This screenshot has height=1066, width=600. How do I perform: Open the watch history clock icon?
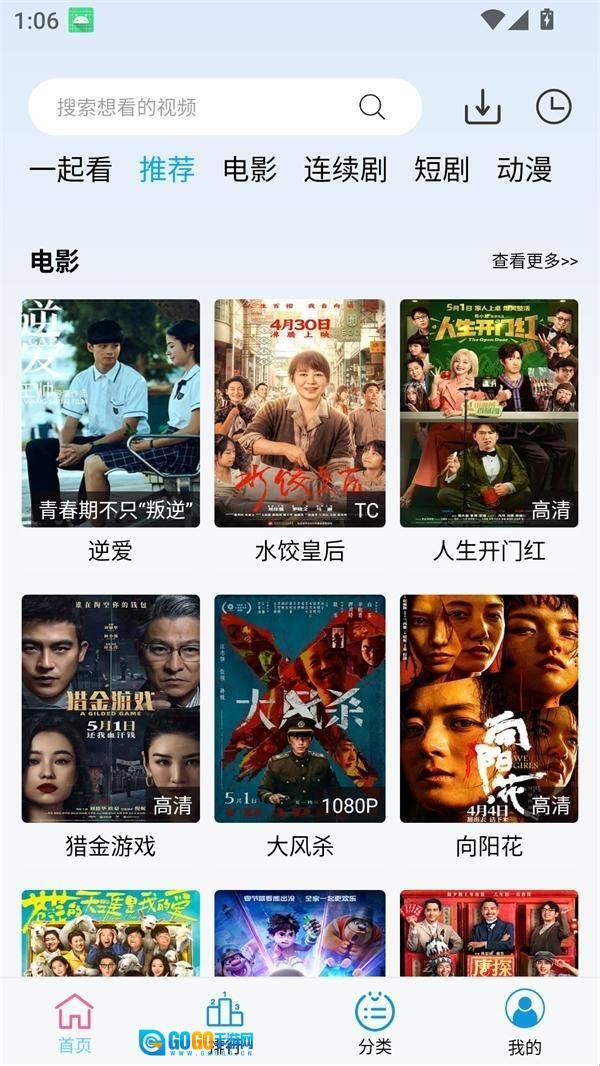tap(553, 107)
